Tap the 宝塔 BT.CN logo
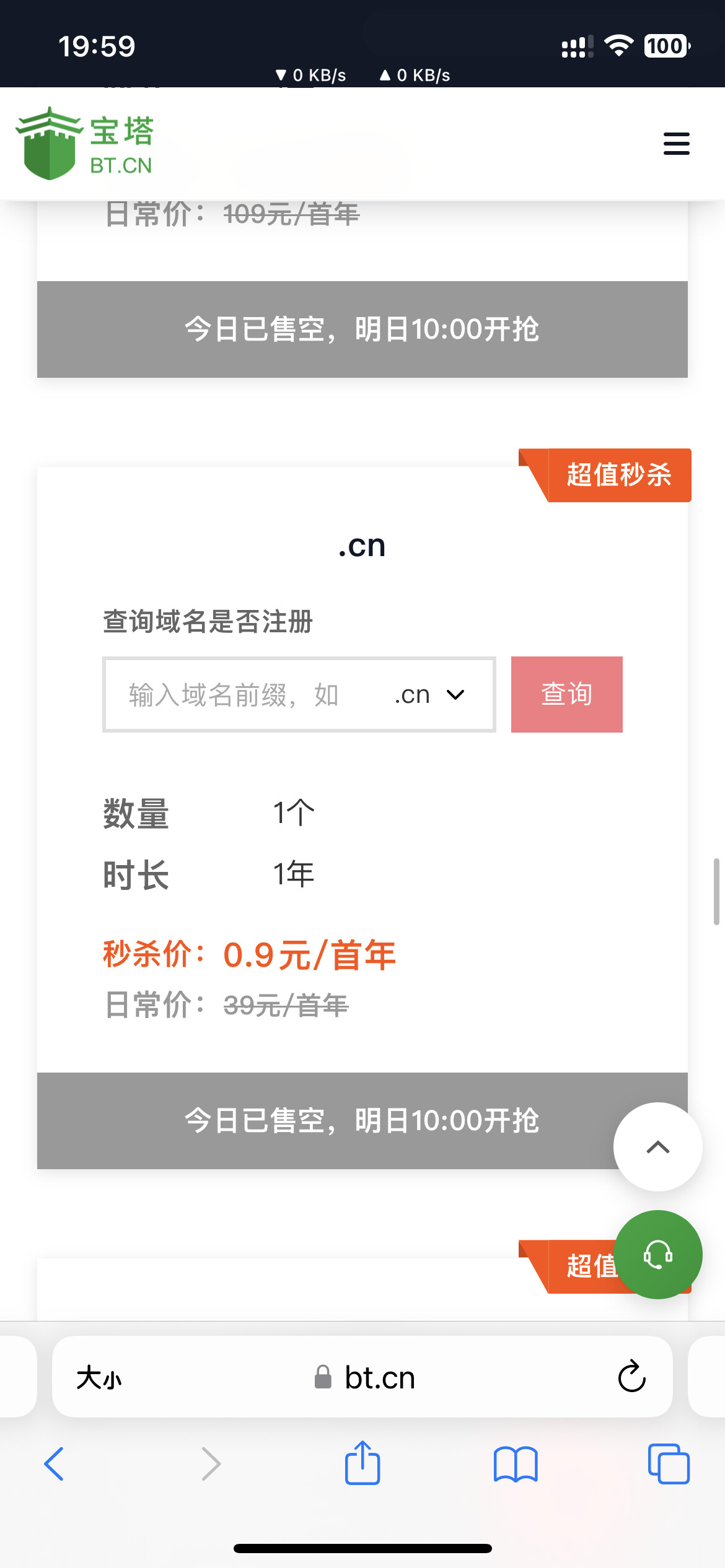The height and width of the screenshot is (1568, 725). click(85, 144)
